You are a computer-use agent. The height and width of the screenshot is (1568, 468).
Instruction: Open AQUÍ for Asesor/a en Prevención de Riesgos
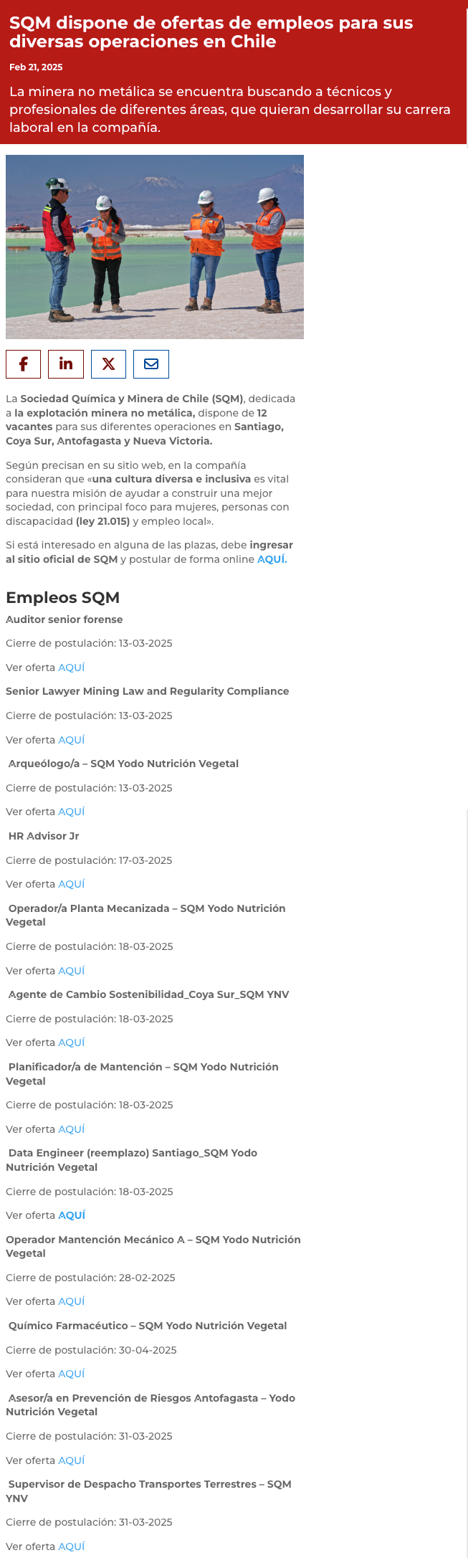click(71, 1460)
